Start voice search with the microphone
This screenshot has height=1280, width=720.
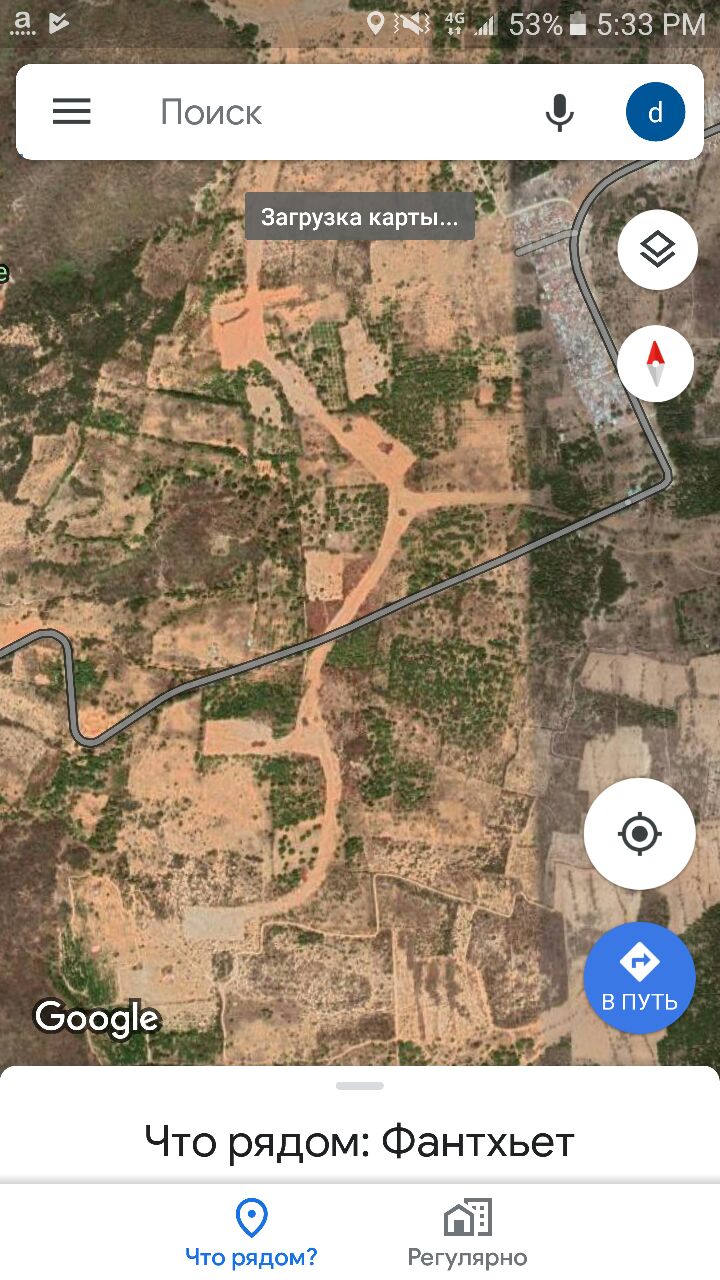(560, 112)
